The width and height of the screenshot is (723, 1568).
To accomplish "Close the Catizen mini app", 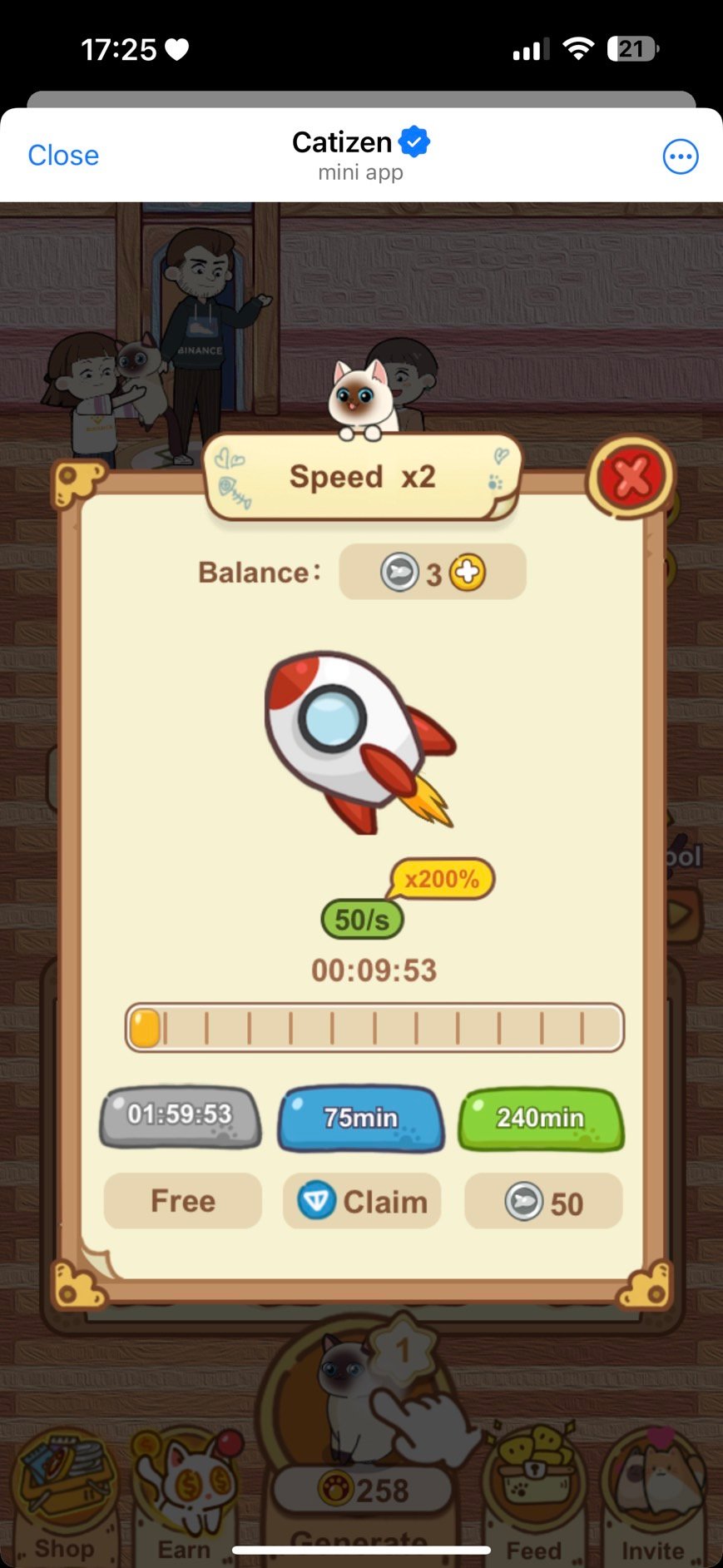I will pos(63,156).
